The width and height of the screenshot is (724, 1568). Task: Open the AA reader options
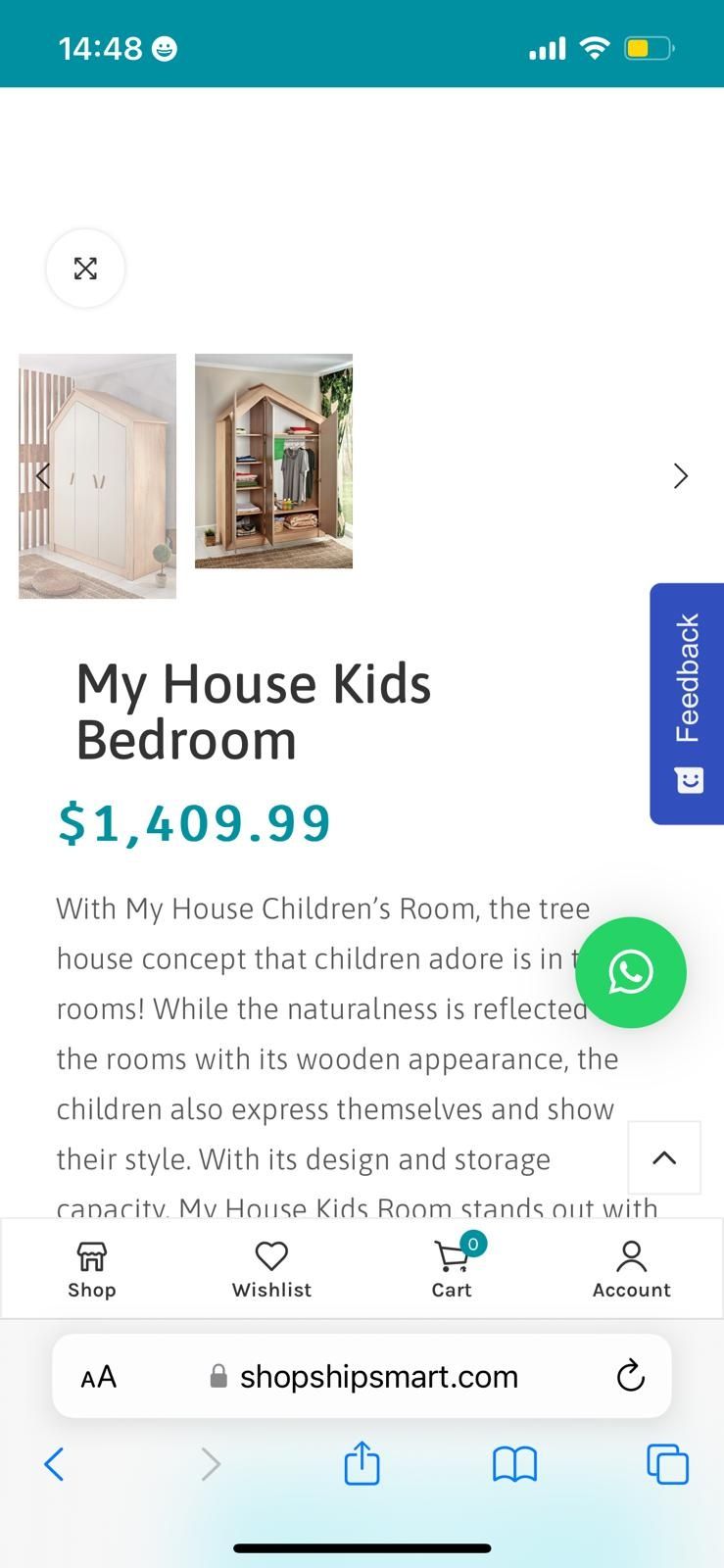tap(99, 1377)
